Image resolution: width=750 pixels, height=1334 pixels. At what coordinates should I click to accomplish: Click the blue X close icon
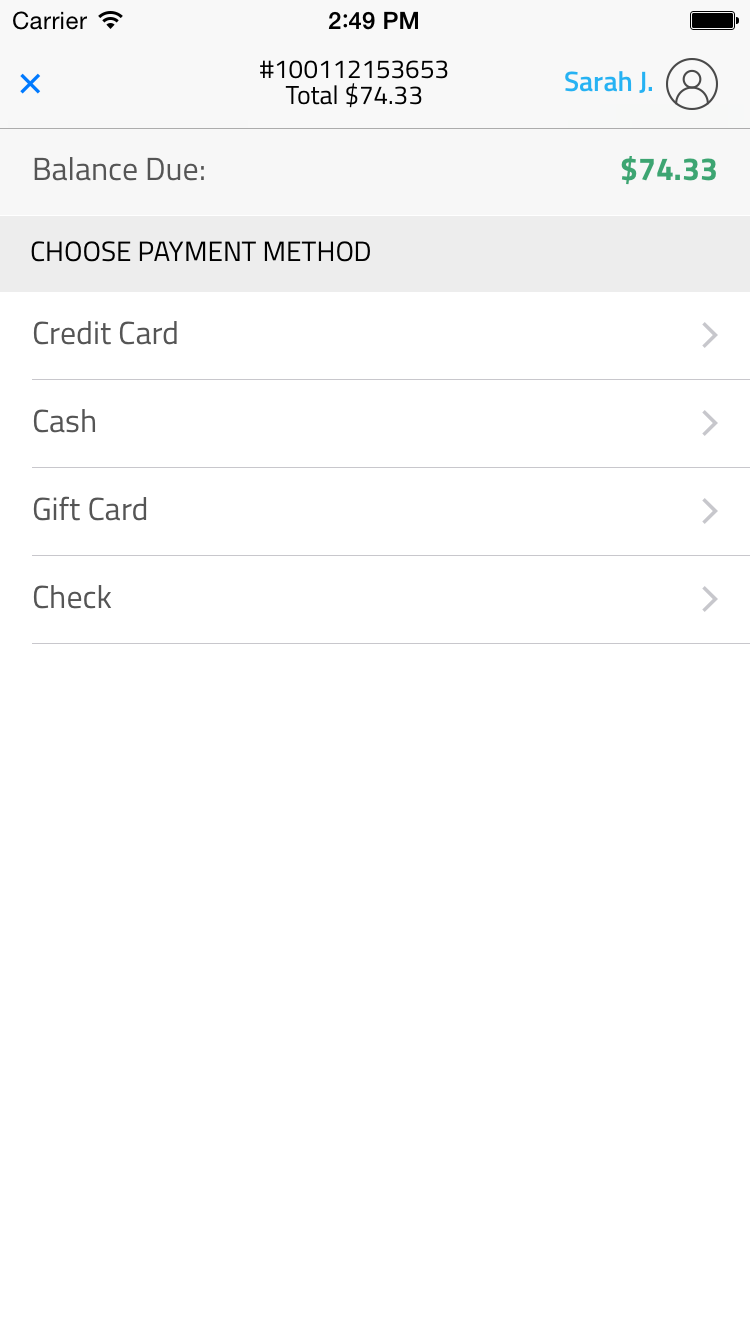click(x=30, y=84)
